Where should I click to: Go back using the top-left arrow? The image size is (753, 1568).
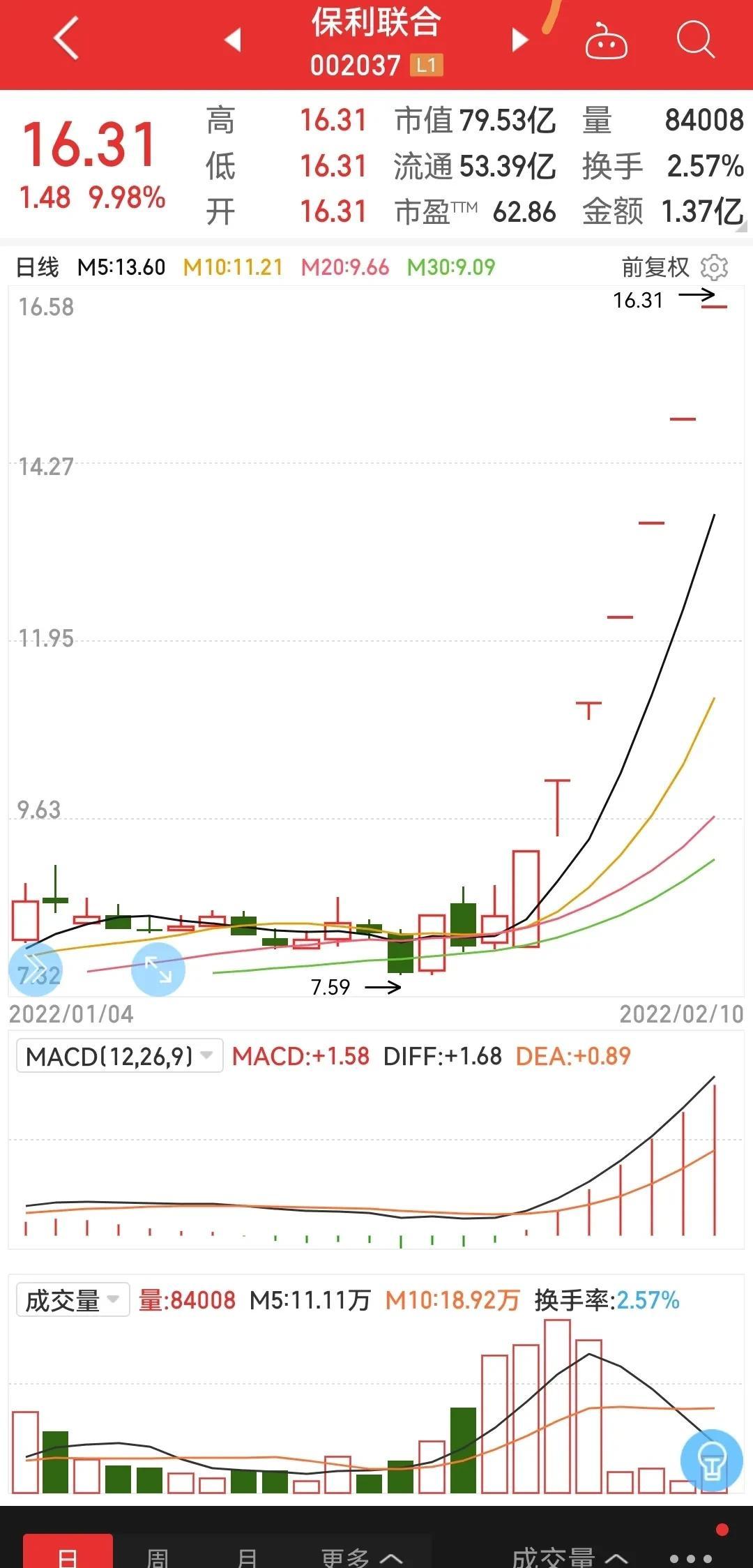coord(67,39)
